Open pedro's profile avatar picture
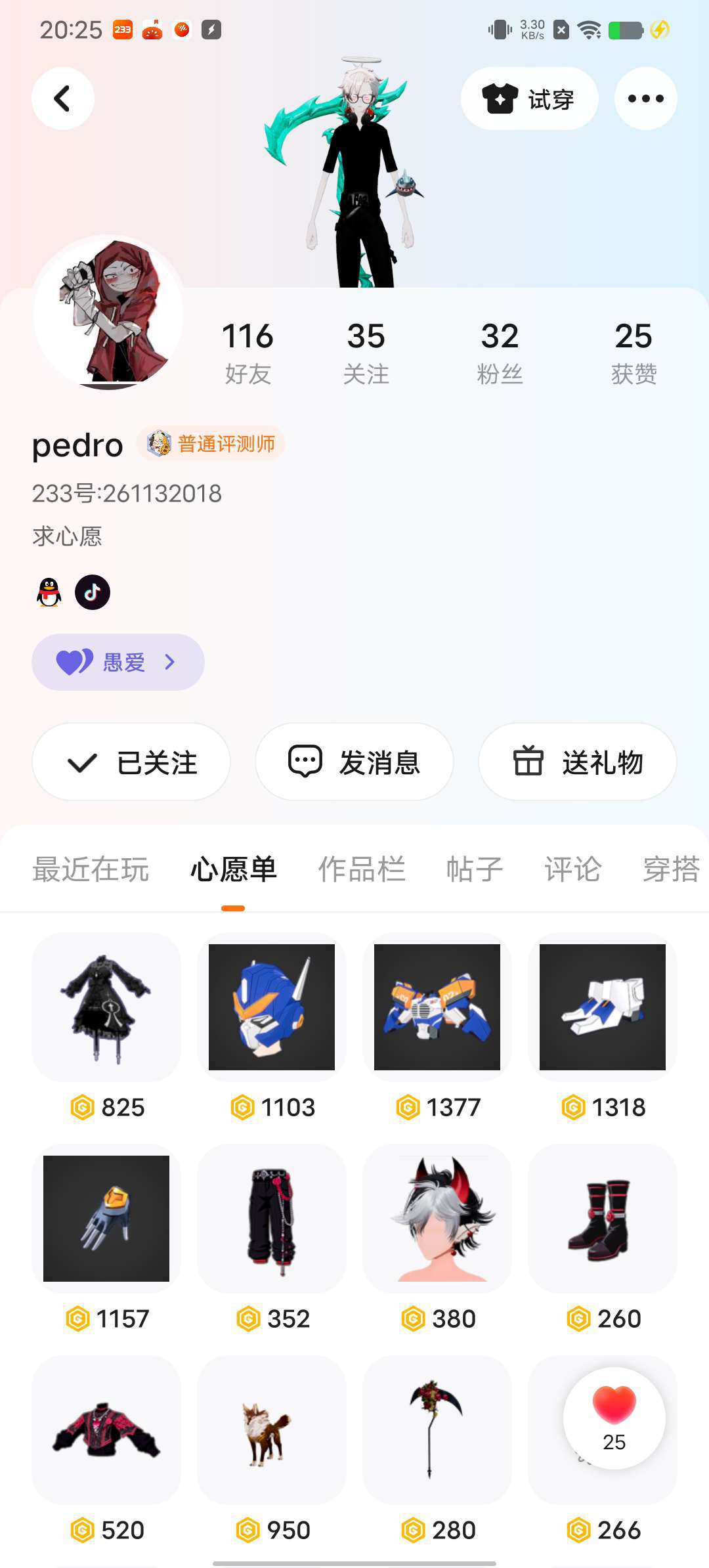Viewport: 709px width, 1568px height. click(108, 313)
